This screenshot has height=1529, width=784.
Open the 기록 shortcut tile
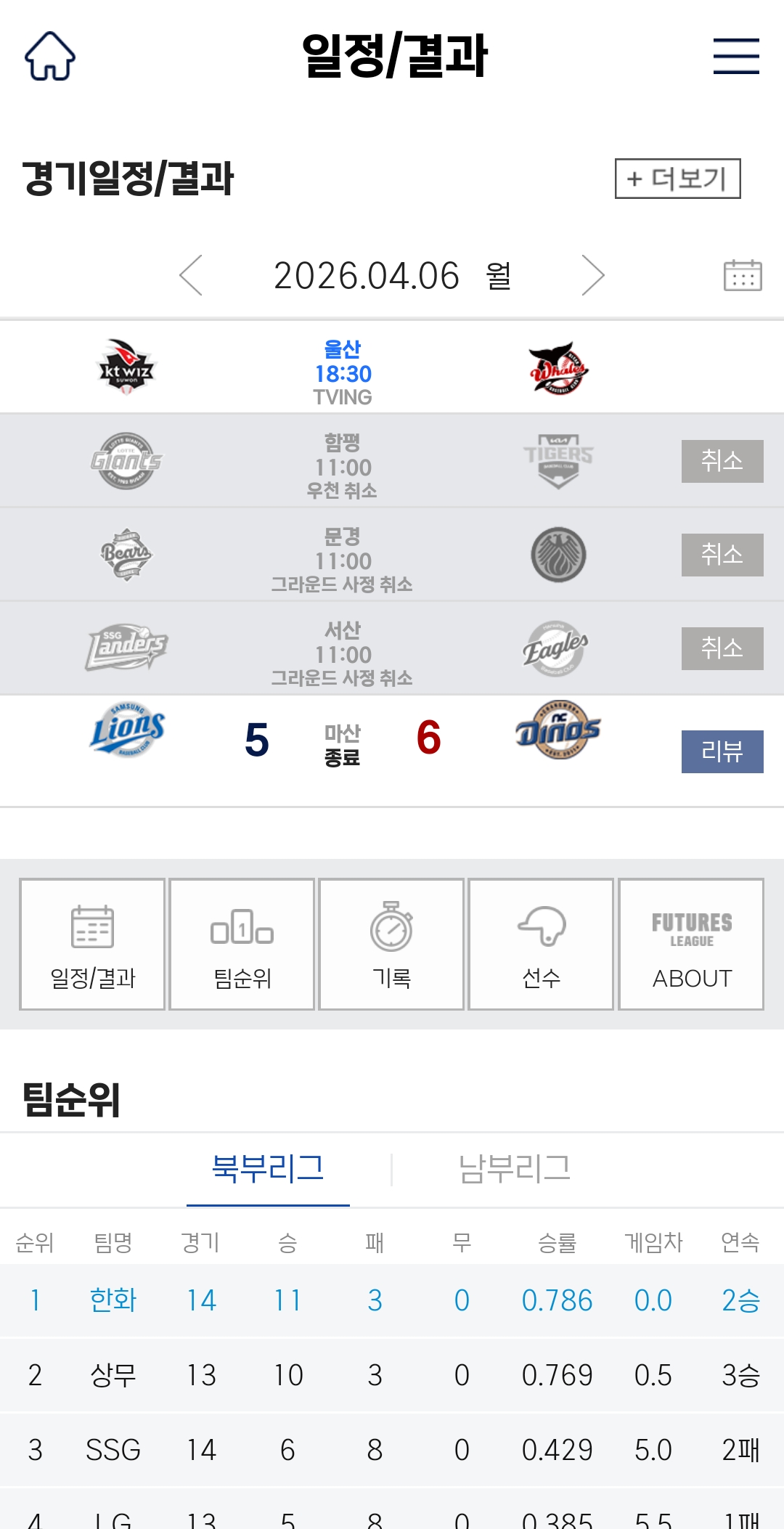coord(391,945)
